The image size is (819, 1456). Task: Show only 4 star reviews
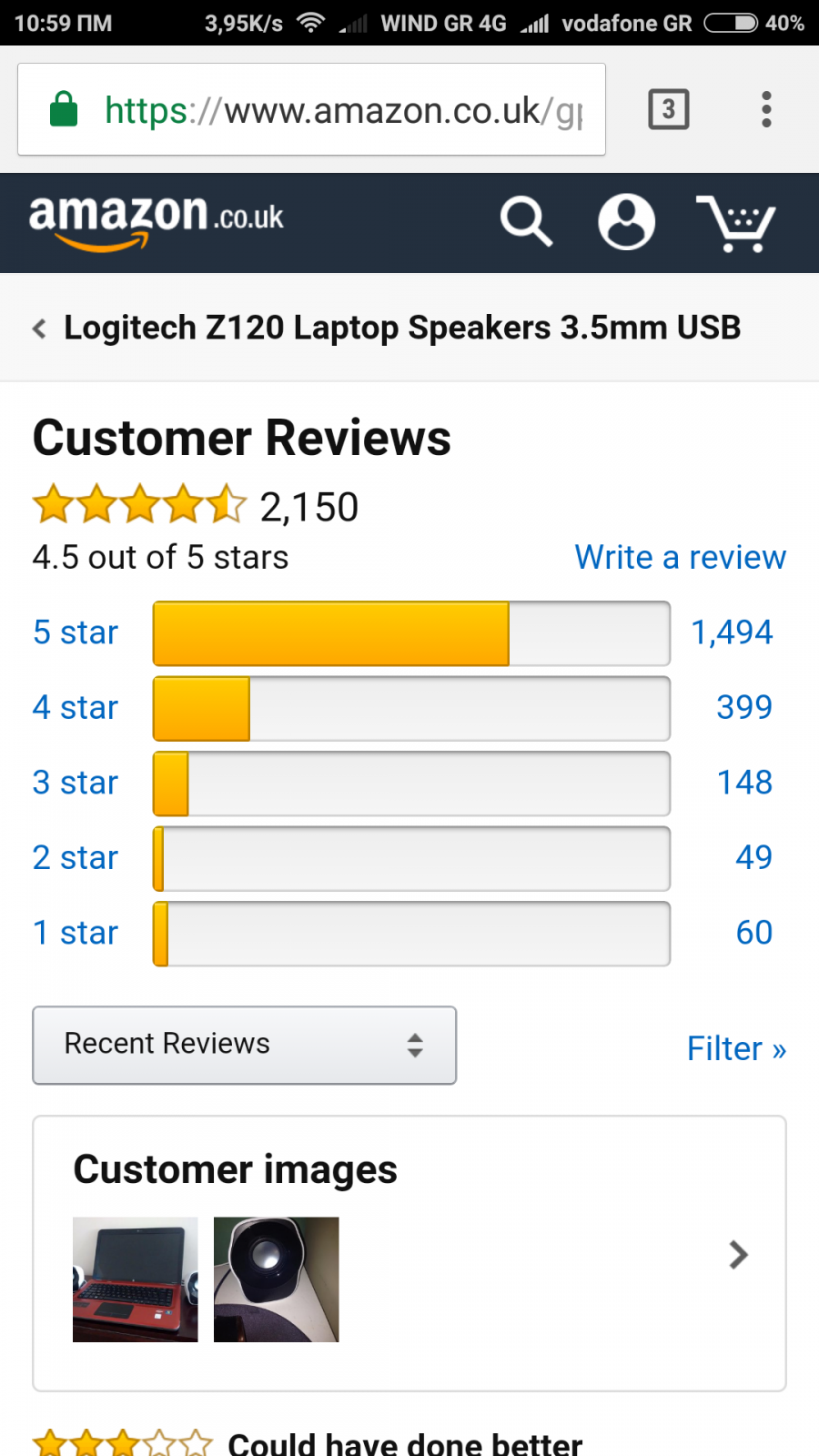[402, 708]
